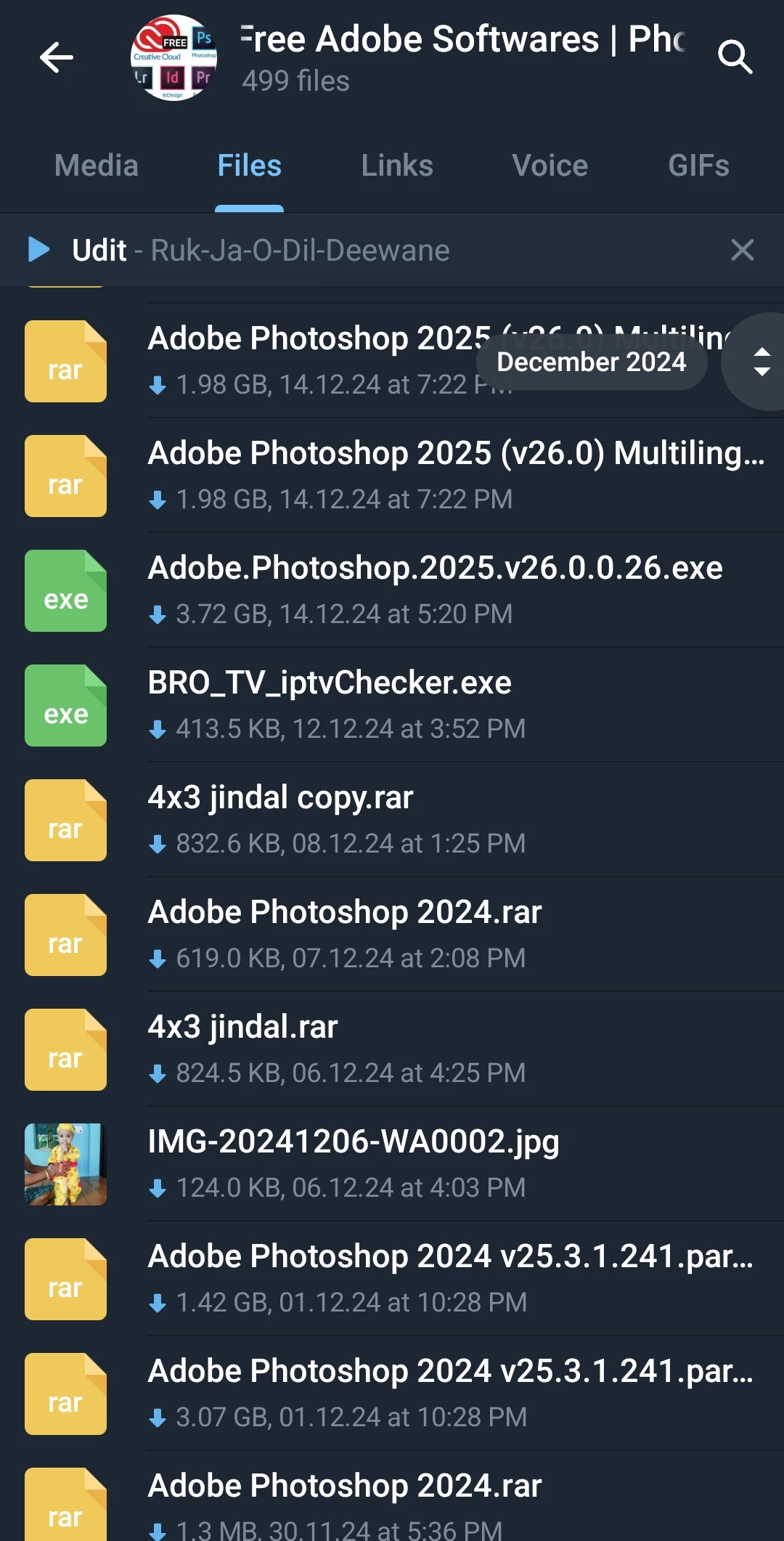Screen dimensions: 784x1541
Task: Download the 4x3 jindal.rar file
Action: coord(65,1049)
